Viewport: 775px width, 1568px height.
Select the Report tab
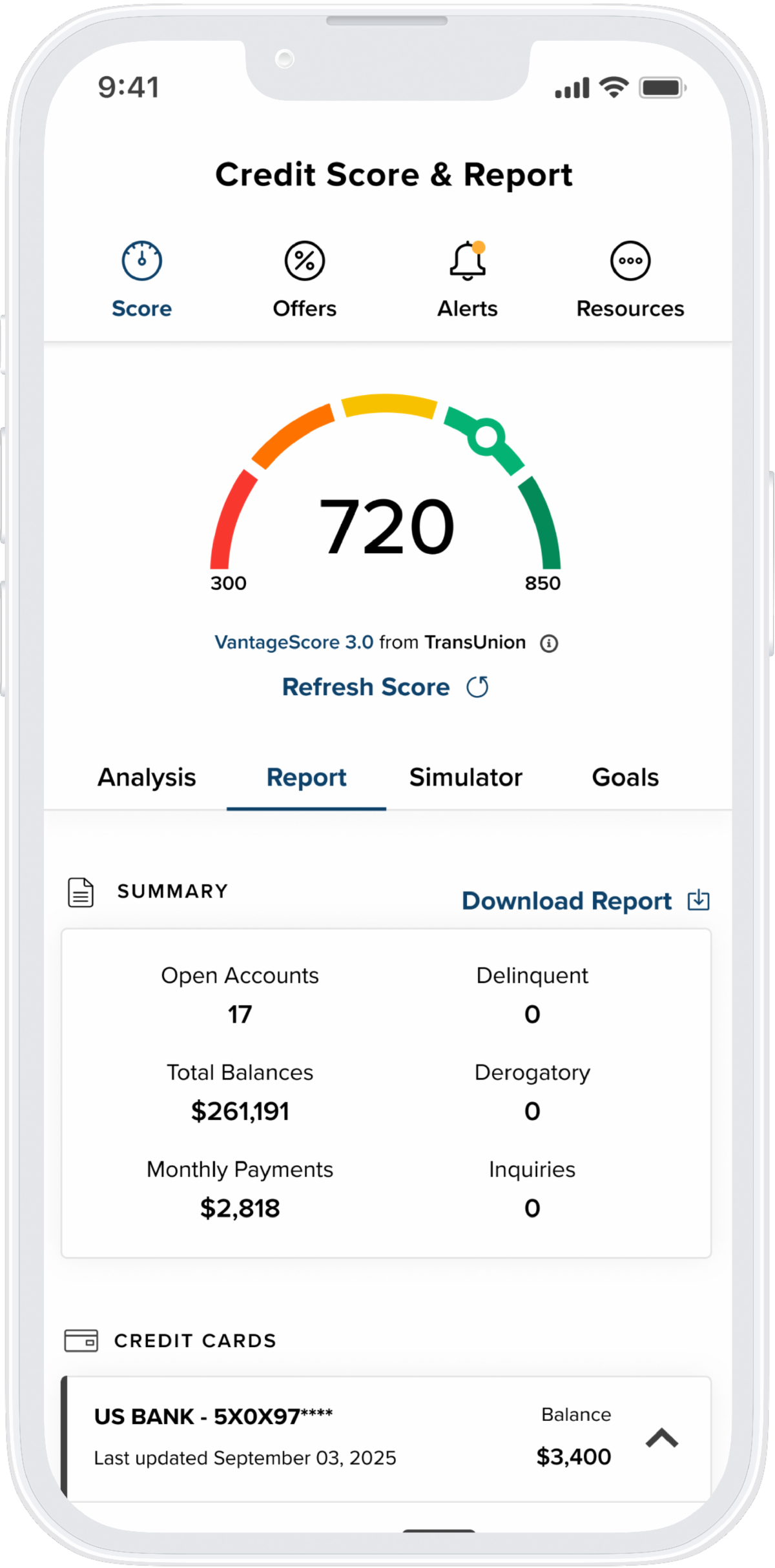click(306, 777)
